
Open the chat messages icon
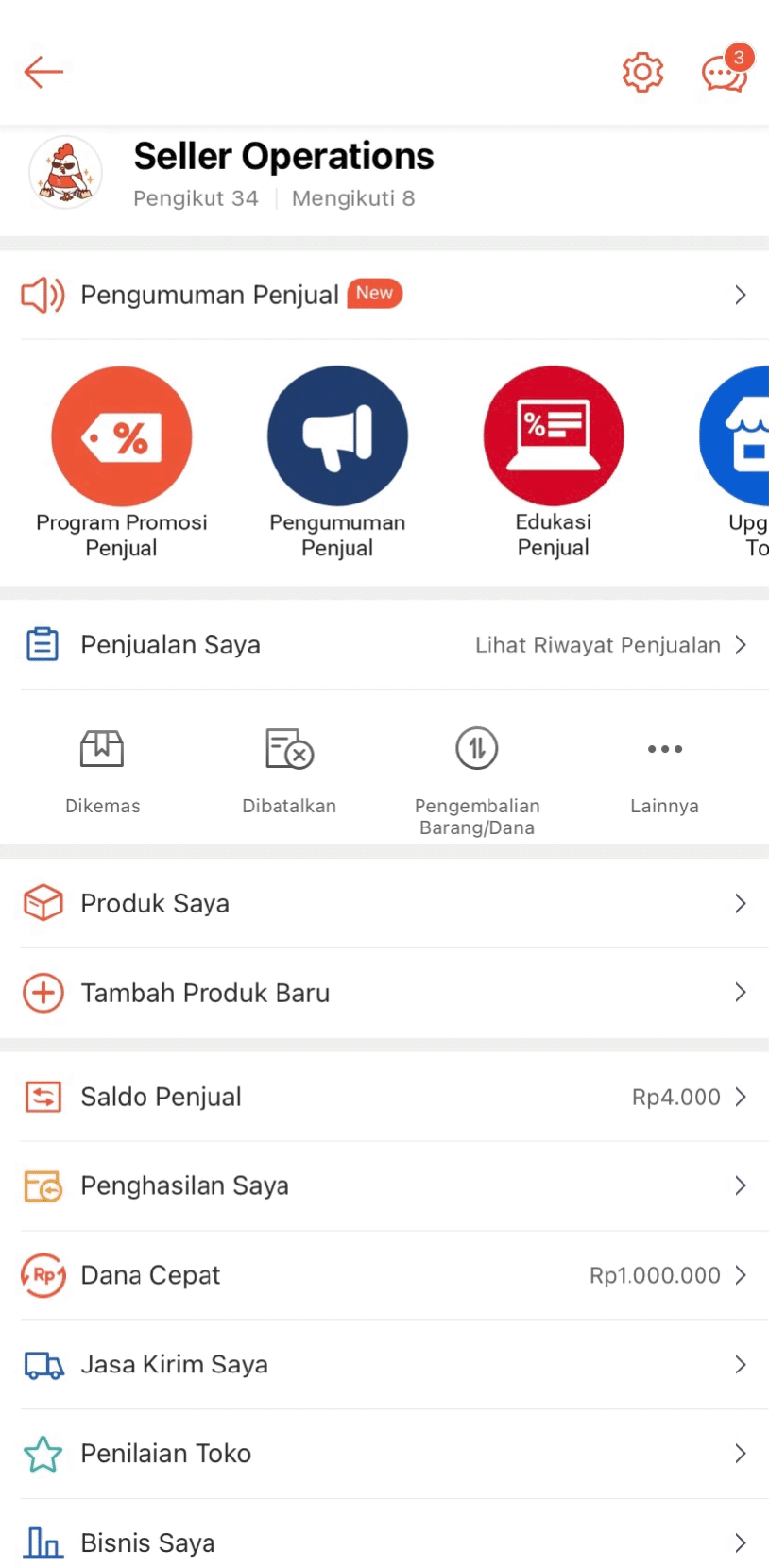tap(725, 72)
